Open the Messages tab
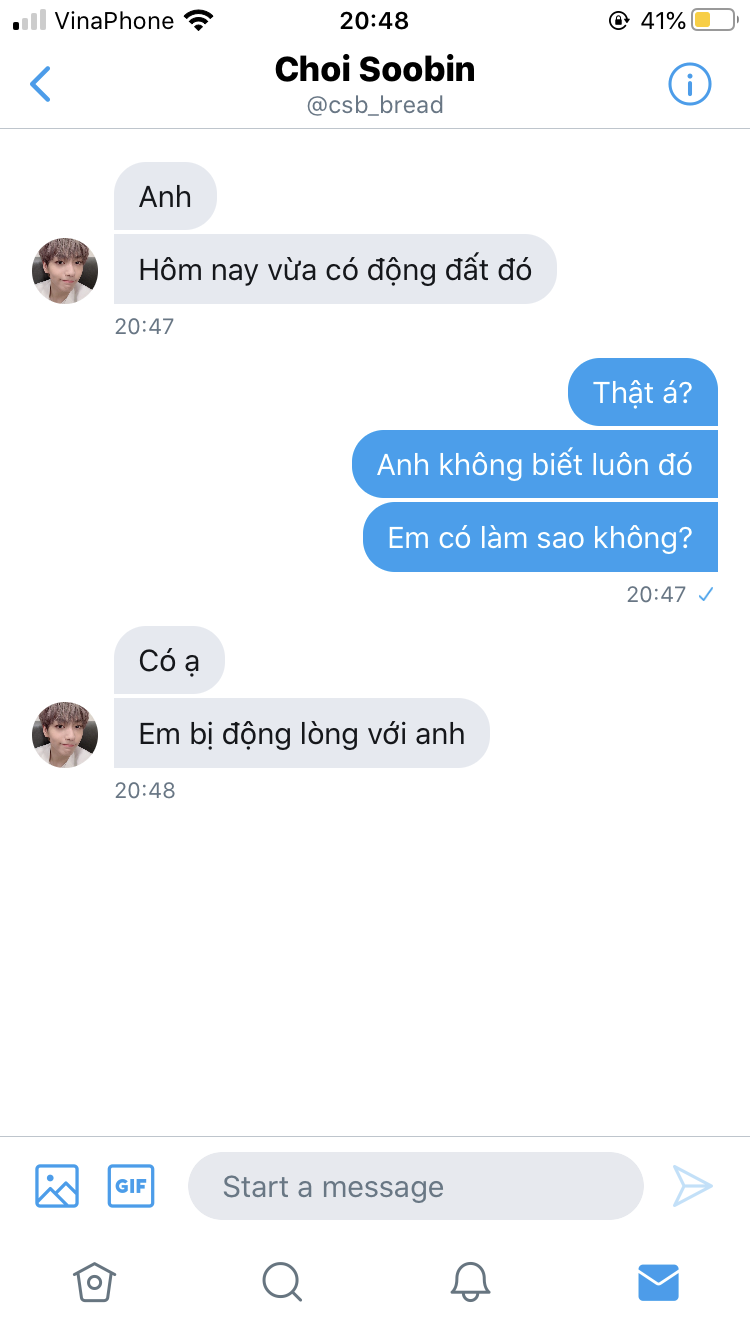Screen dimensions: 750x1334 point(658,1281)
